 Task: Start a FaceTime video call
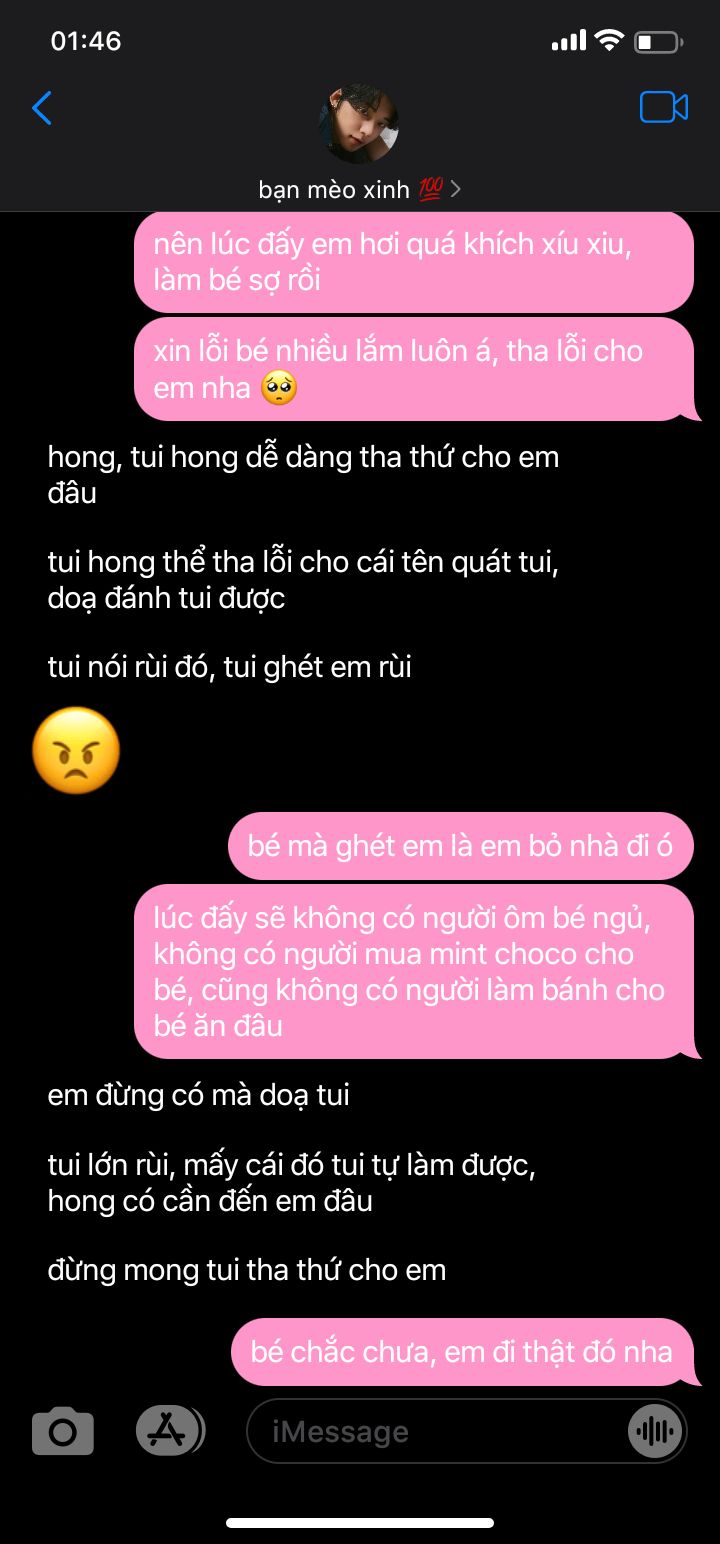tap(664, 107)
